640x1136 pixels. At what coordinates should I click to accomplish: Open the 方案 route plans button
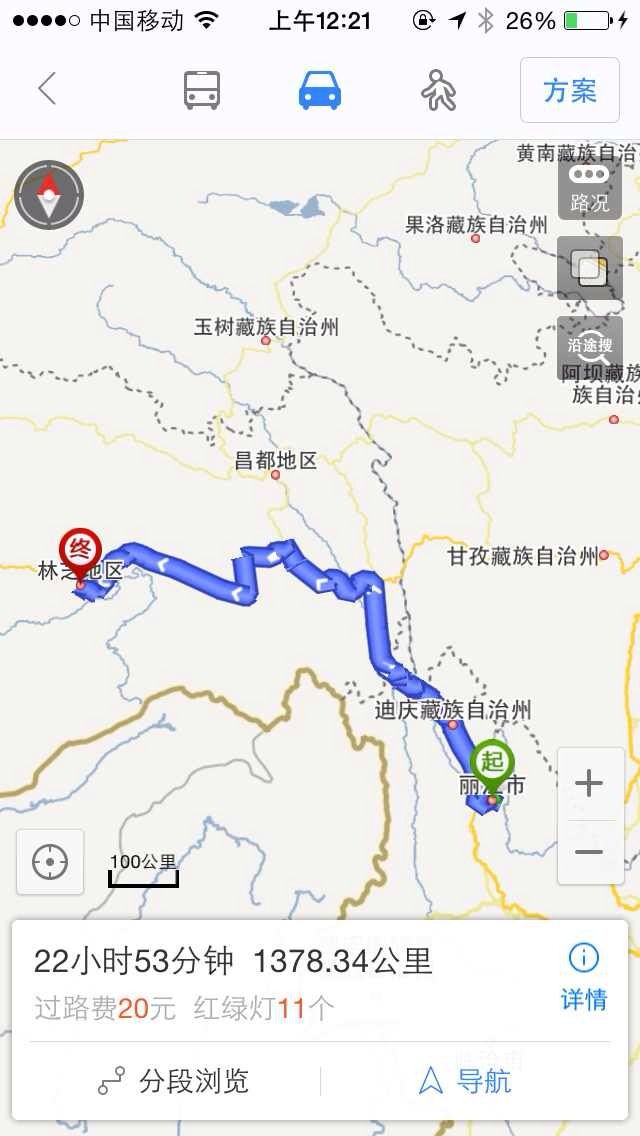570,91
